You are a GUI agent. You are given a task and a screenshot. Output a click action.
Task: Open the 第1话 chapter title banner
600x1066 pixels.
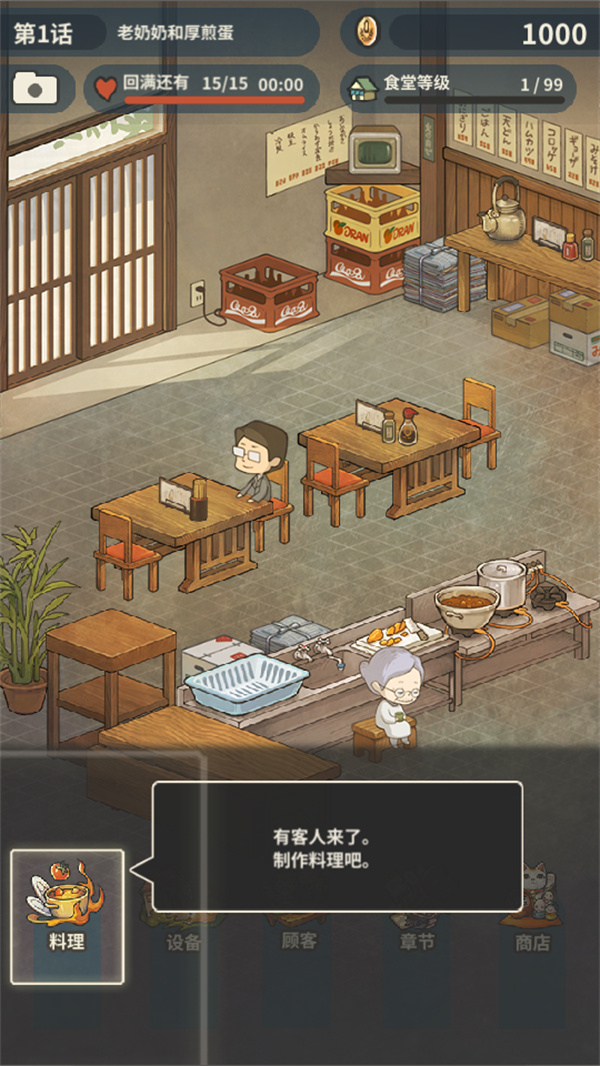(160, 33)
